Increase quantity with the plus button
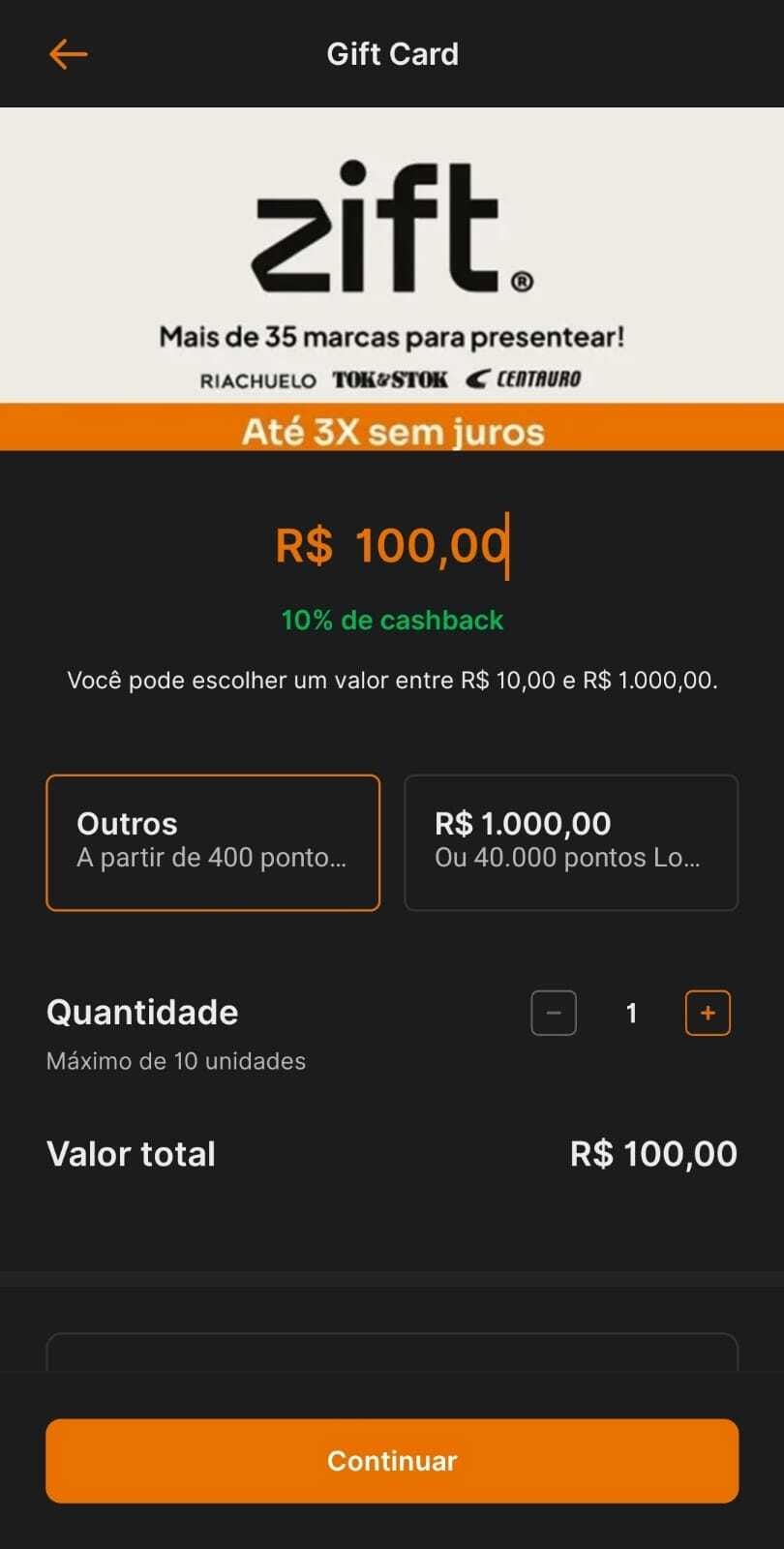Viewport: 784px width, 1549px height. click(708, 1013)
